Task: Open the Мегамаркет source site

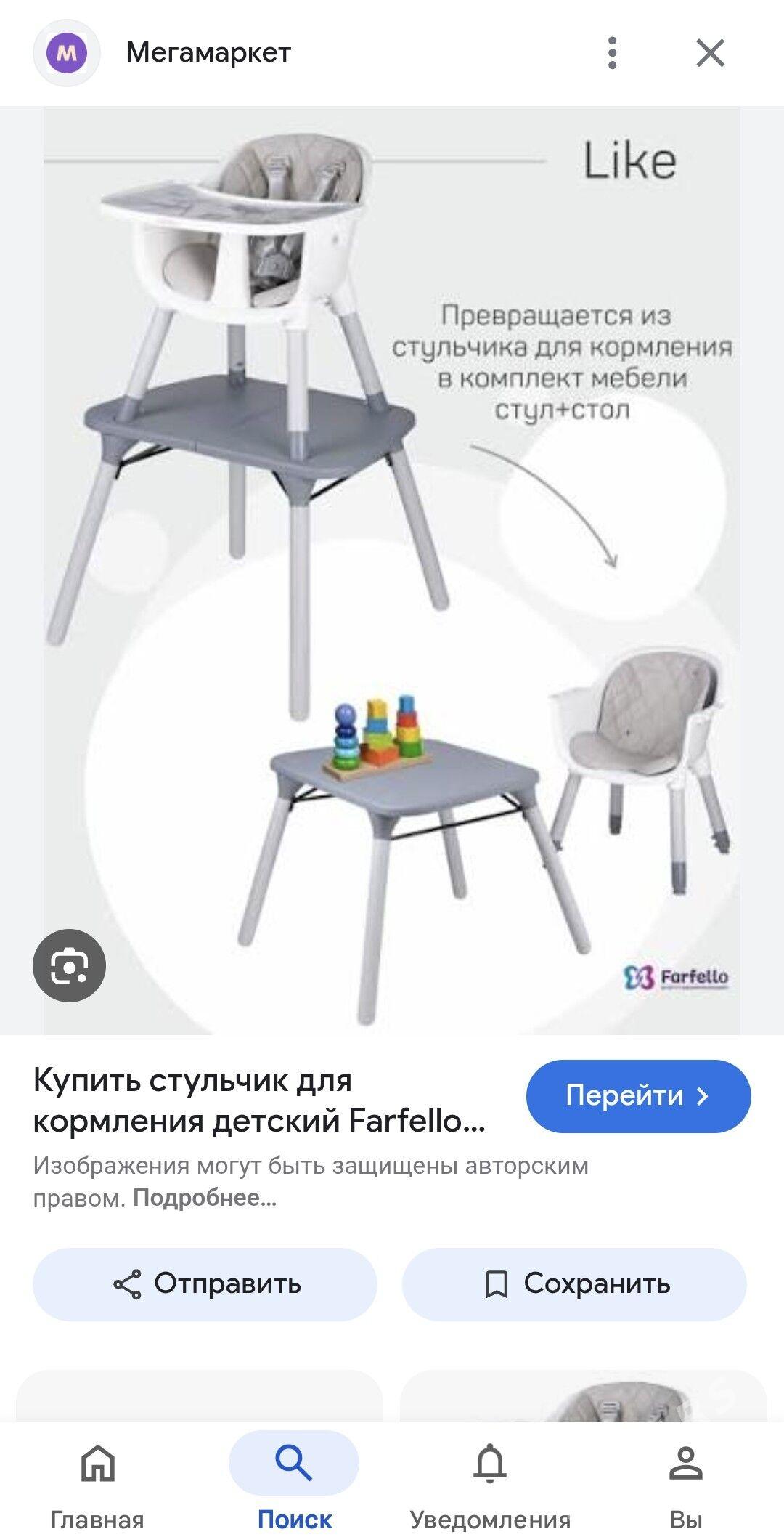Action: tap(208, 53)
